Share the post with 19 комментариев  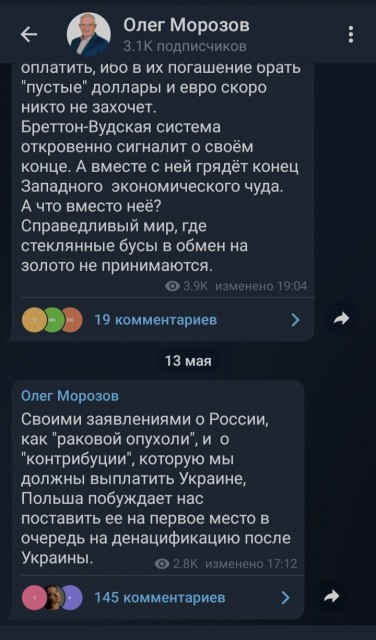(341, 319)
